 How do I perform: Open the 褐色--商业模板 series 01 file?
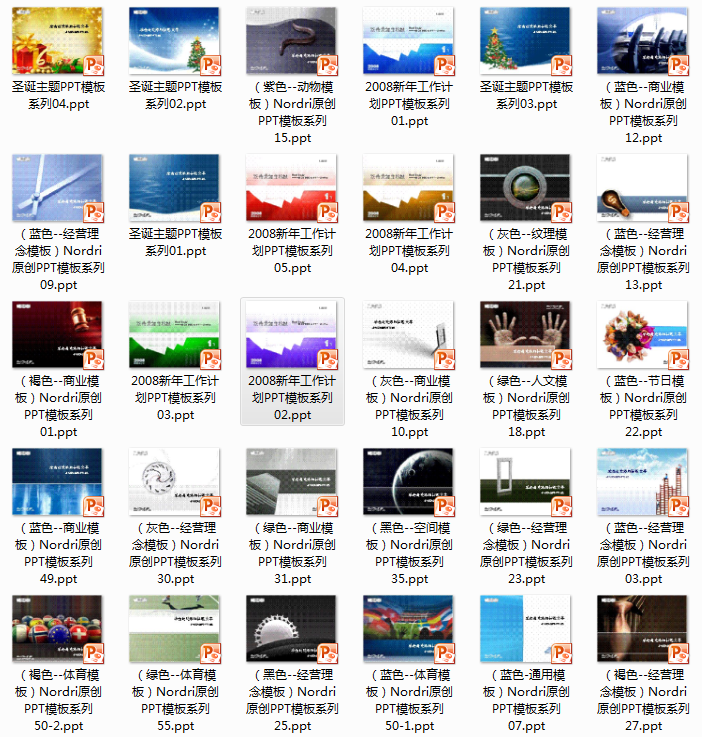[58, 335]
